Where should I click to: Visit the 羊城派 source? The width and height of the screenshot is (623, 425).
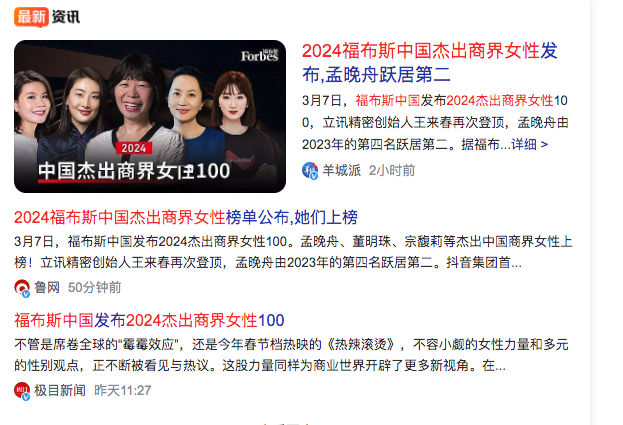(340, 170)
